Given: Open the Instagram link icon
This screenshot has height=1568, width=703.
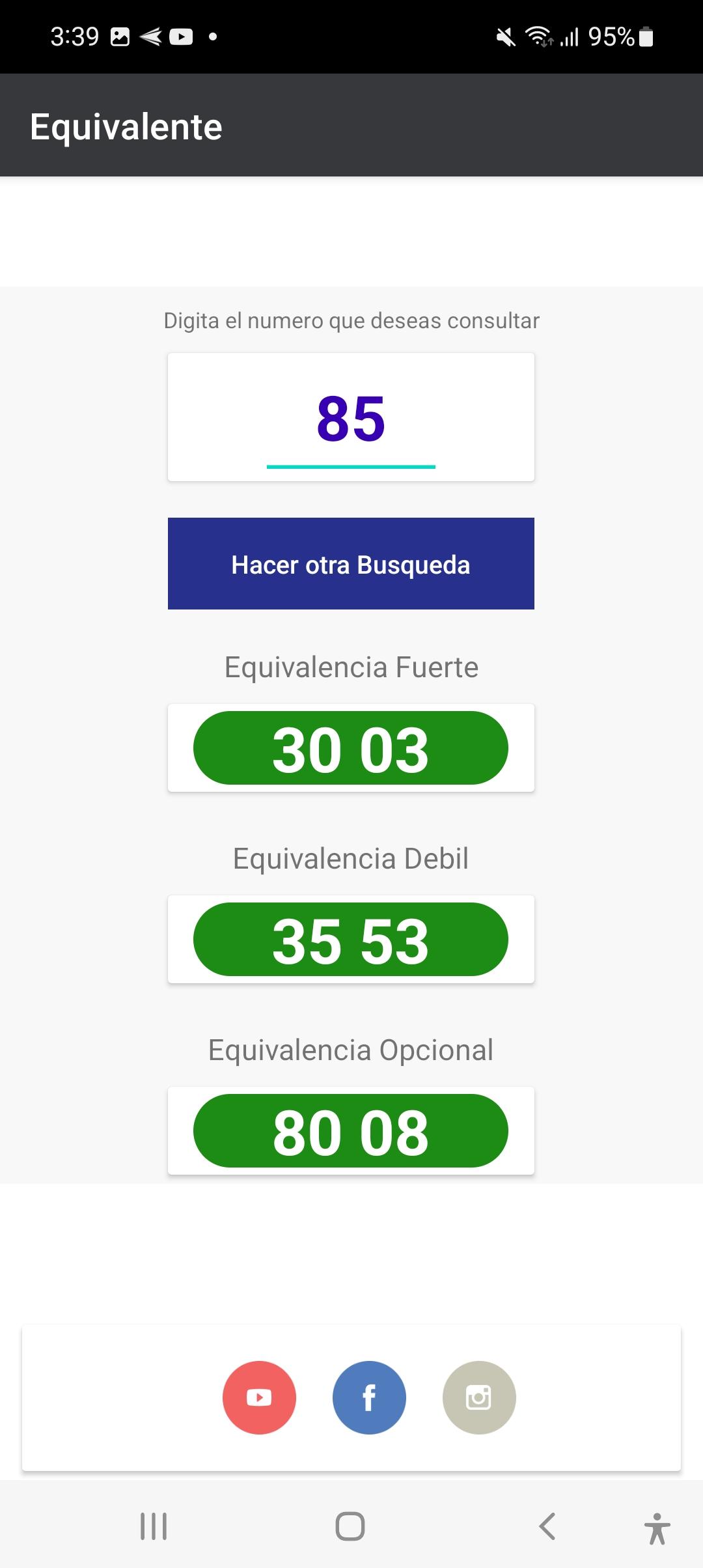Looking at the screenshot, I should 479,1397.
